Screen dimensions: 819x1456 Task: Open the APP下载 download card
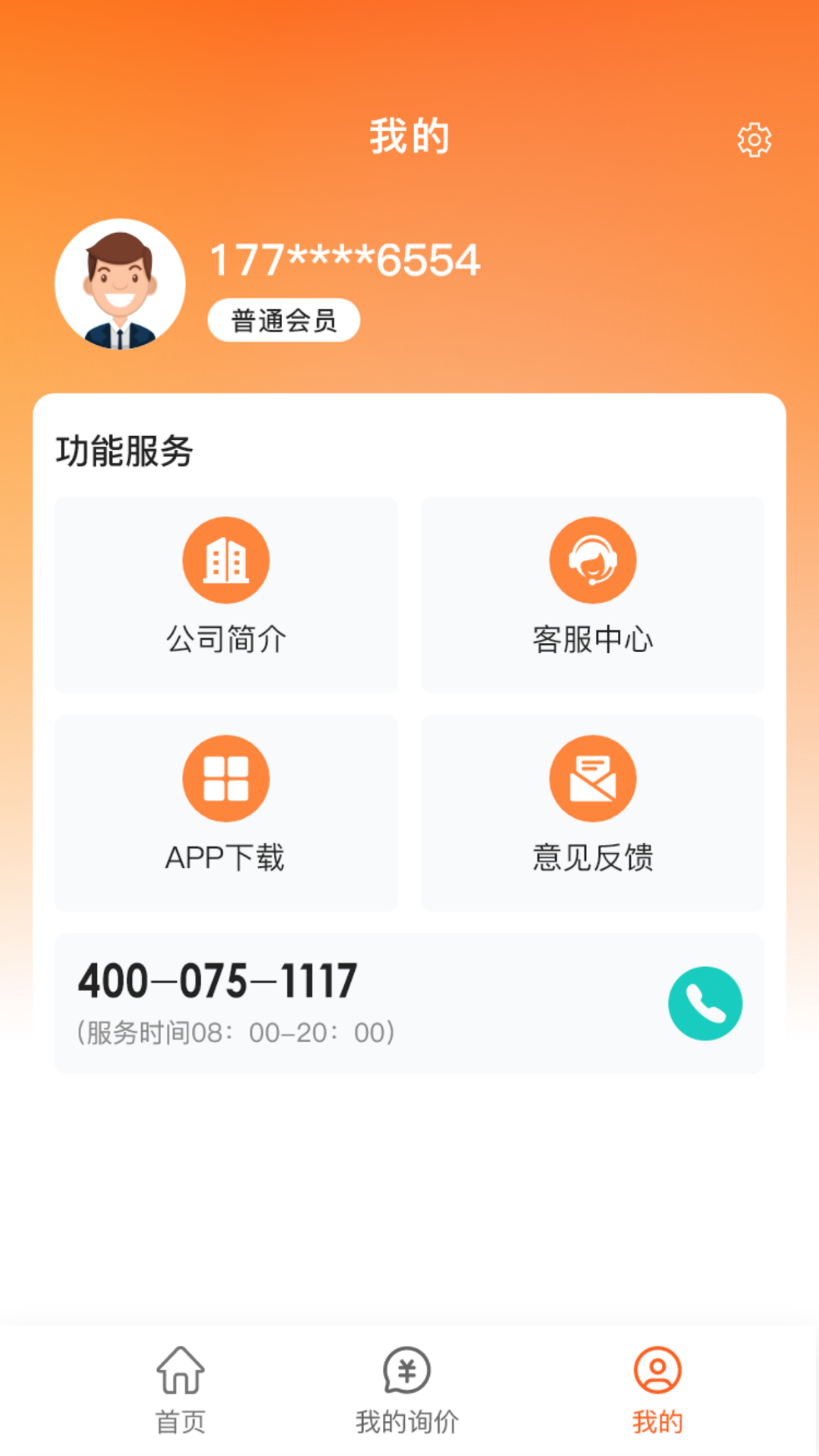[226, 813]
